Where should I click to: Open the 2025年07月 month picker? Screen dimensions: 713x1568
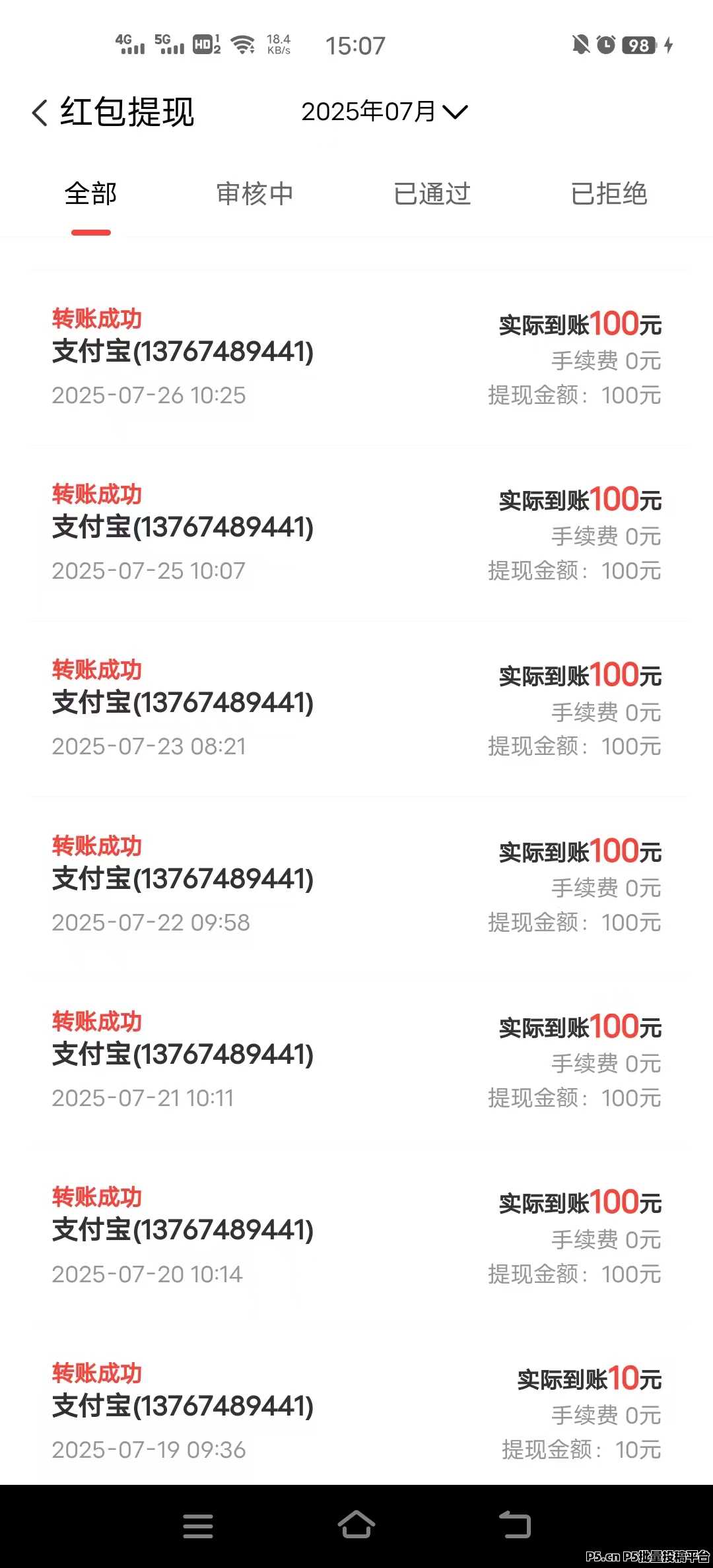coord(384,112)
